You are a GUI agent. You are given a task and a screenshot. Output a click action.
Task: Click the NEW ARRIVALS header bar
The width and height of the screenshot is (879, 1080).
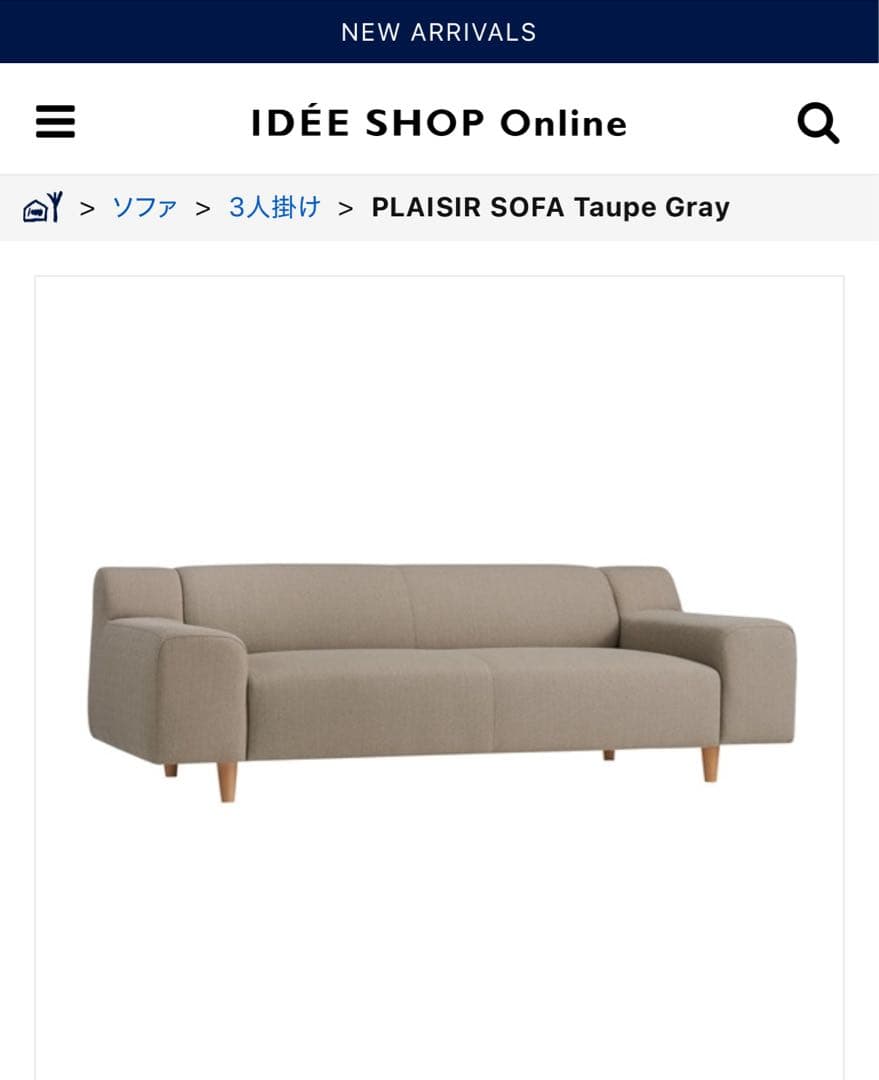coord(439,31)
